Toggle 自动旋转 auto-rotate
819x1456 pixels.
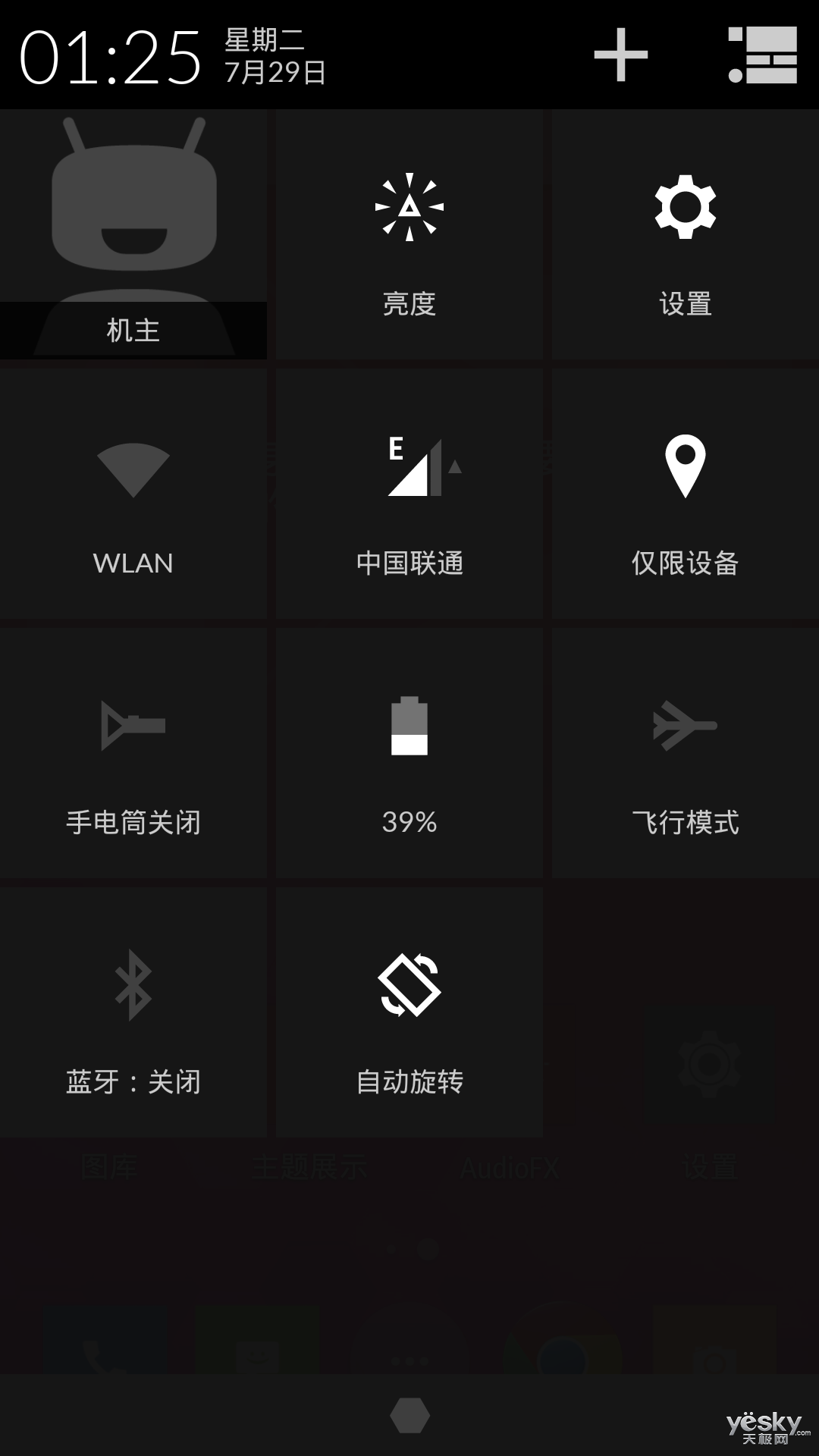409,1012
